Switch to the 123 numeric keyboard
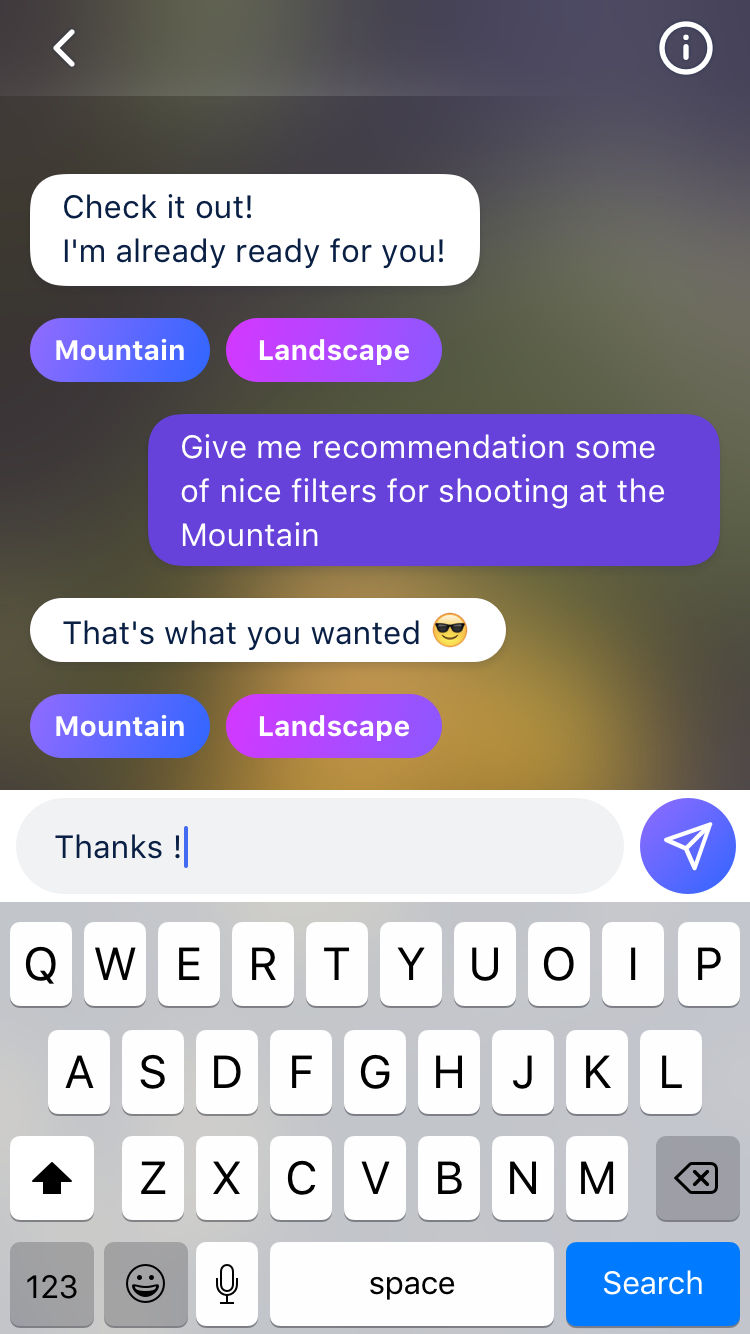Screen dimensions: 750x1334 52,1283
